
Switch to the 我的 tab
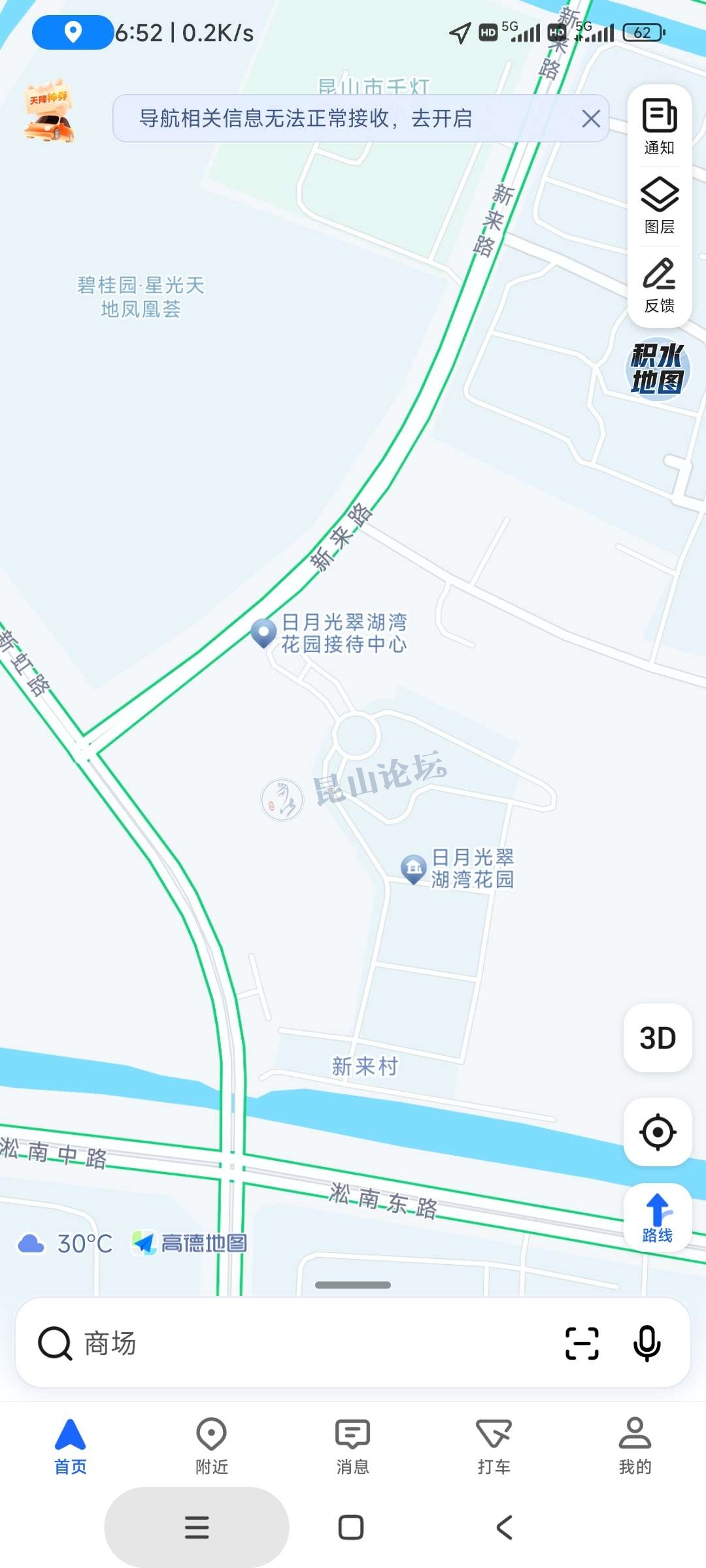(x=635, y=1446)
